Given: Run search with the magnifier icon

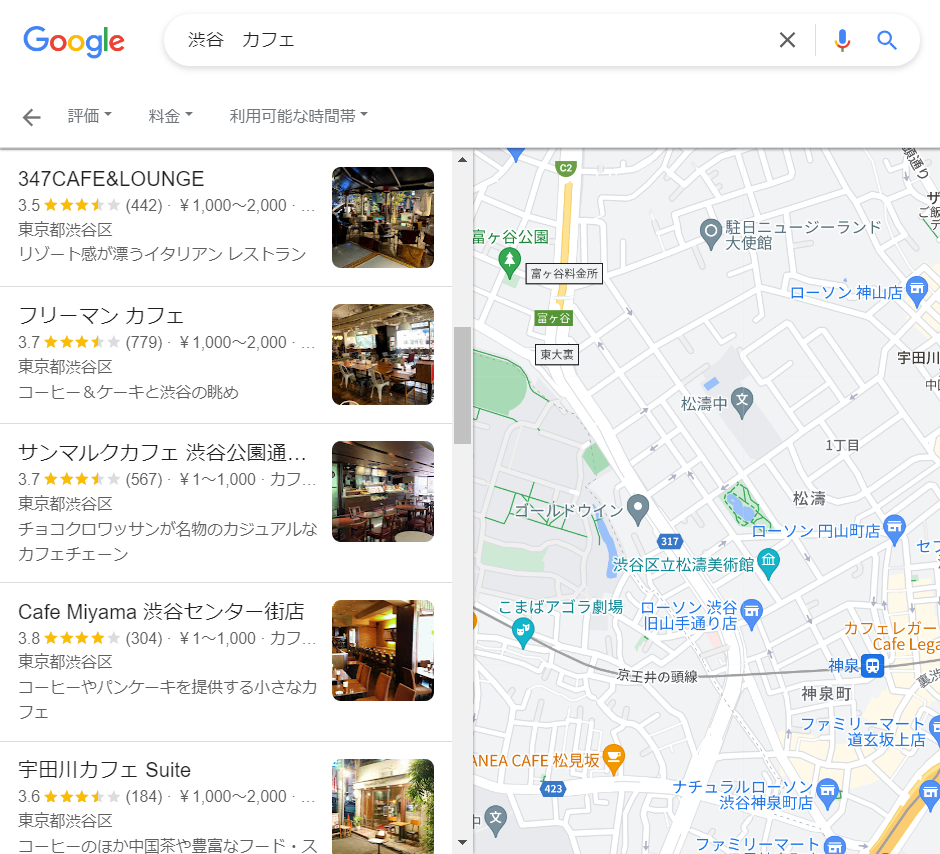Looking at the screenshot, I should [x=887, y=40].
